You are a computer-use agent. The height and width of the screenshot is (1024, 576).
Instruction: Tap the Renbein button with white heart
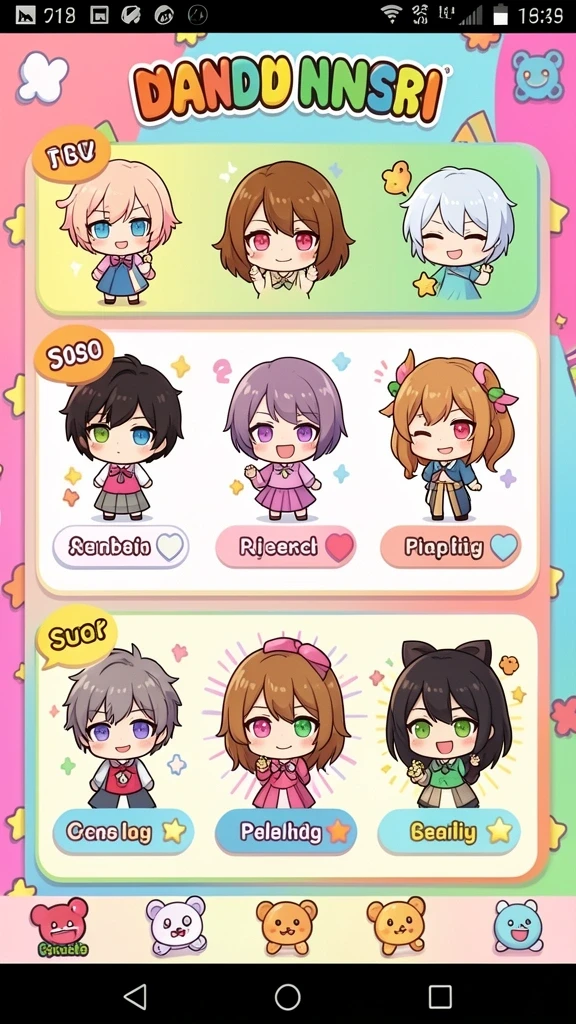(x=121, y=547)
